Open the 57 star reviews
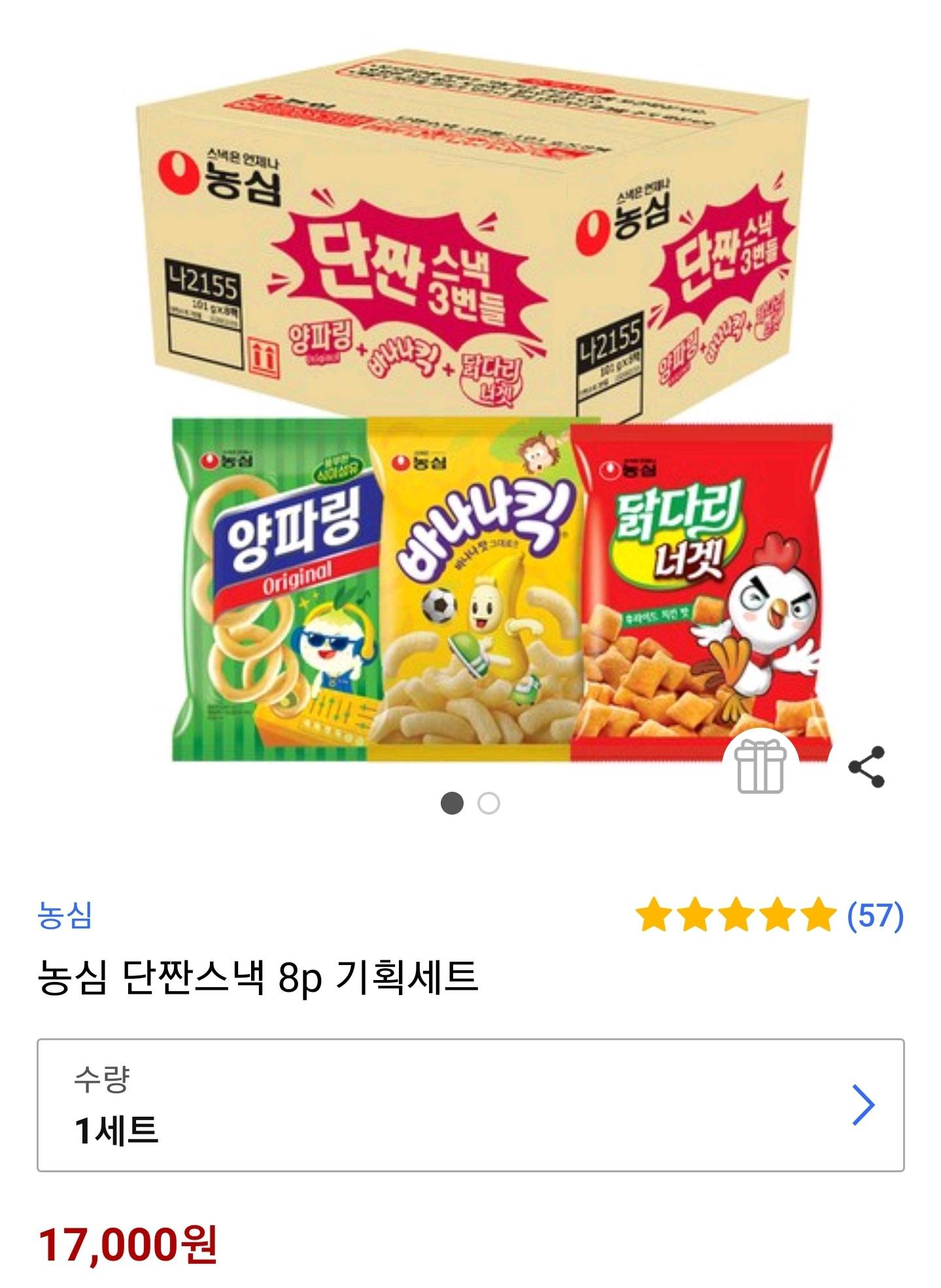Screen dimensions: 941x1288 pos(769,915)
